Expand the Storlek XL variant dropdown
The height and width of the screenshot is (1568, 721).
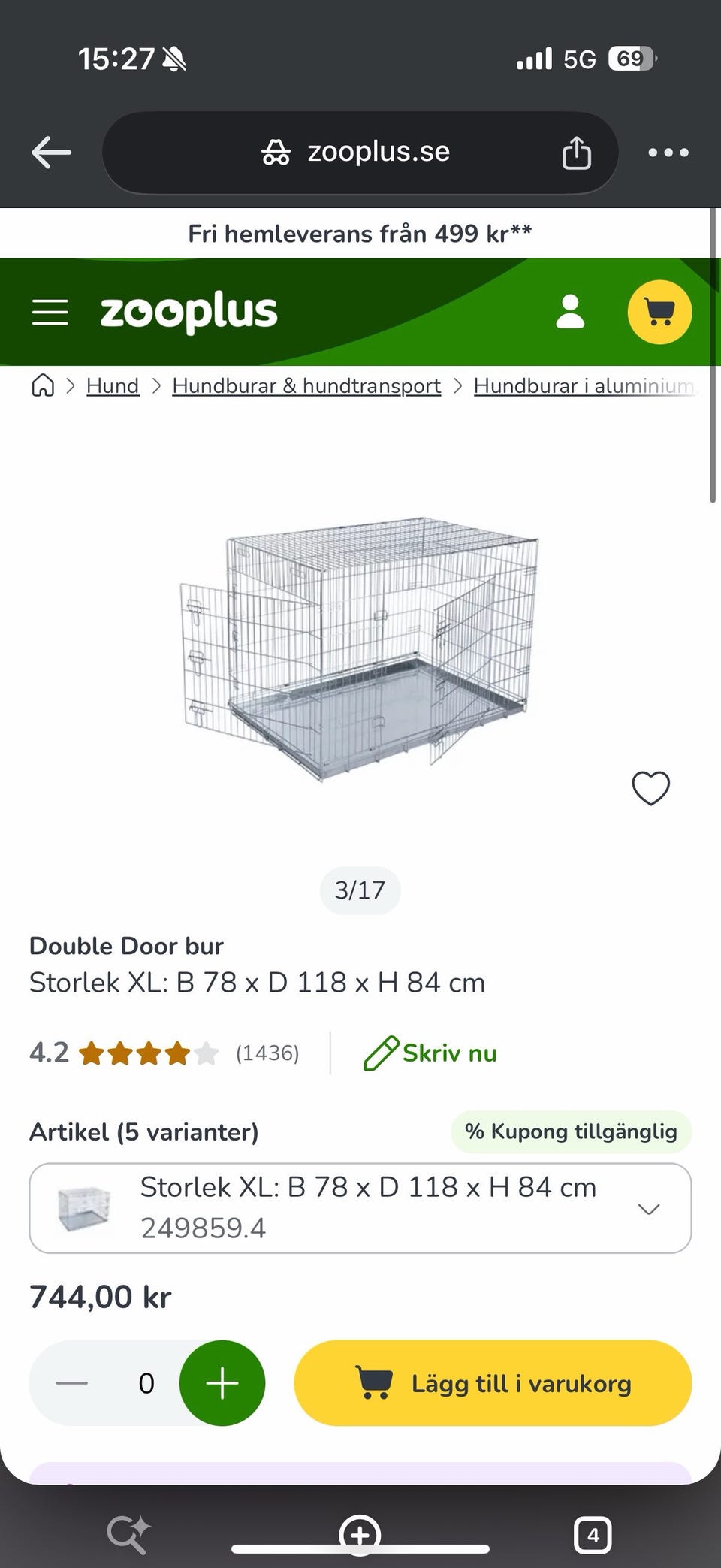360,1208
